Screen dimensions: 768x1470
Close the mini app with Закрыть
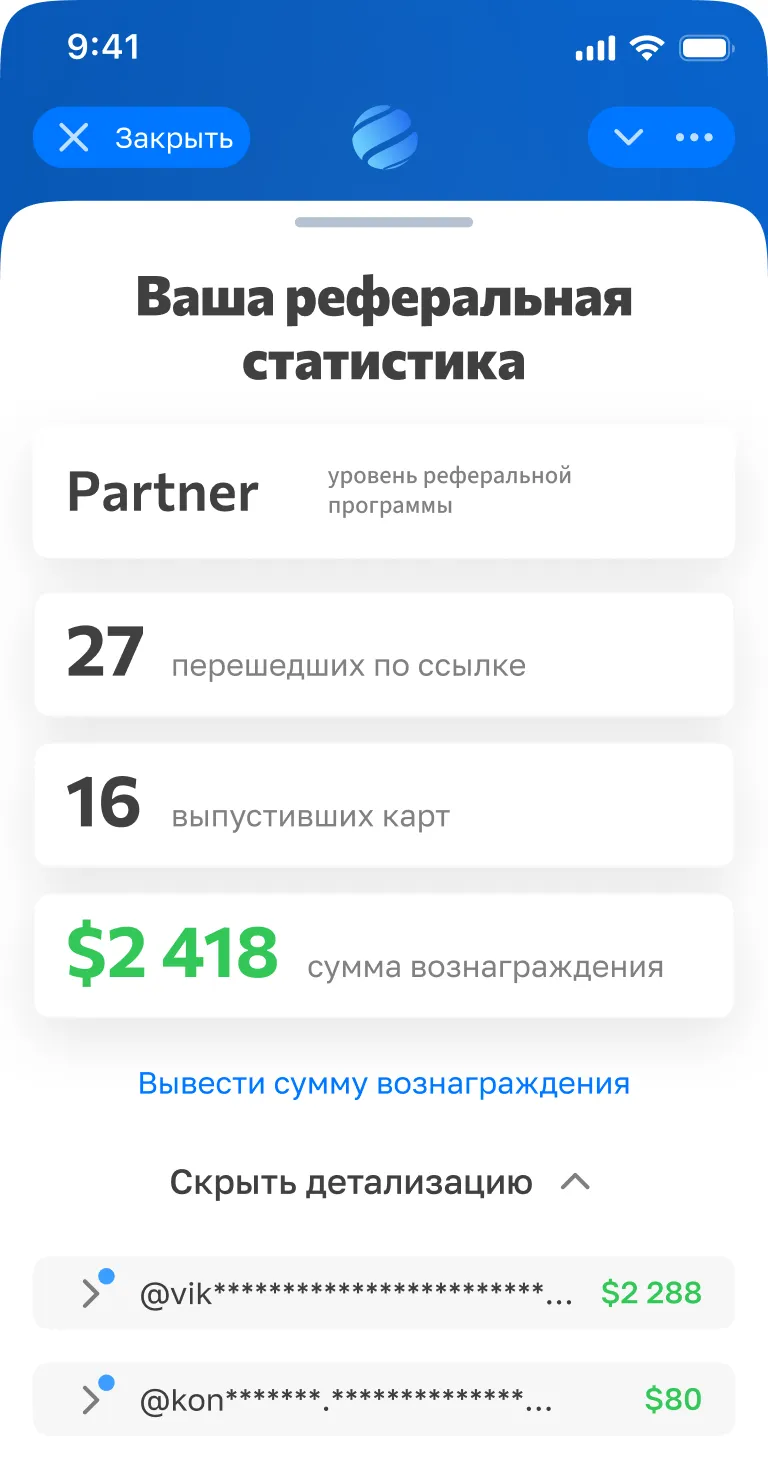point(141,138)
